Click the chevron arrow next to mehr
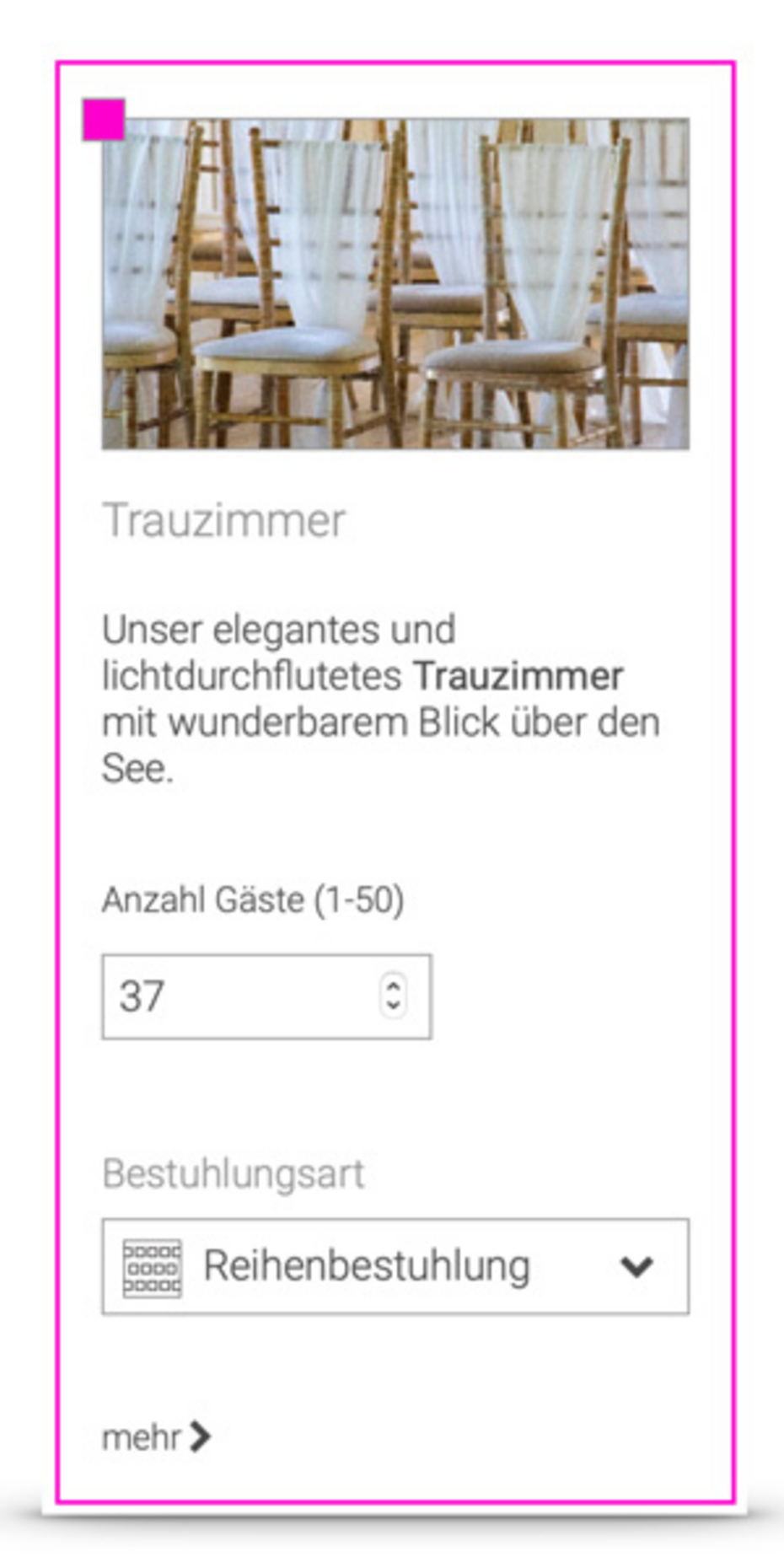This screenshot has height=1568, width=784. pyautogui.click(x=201, y=1437)
